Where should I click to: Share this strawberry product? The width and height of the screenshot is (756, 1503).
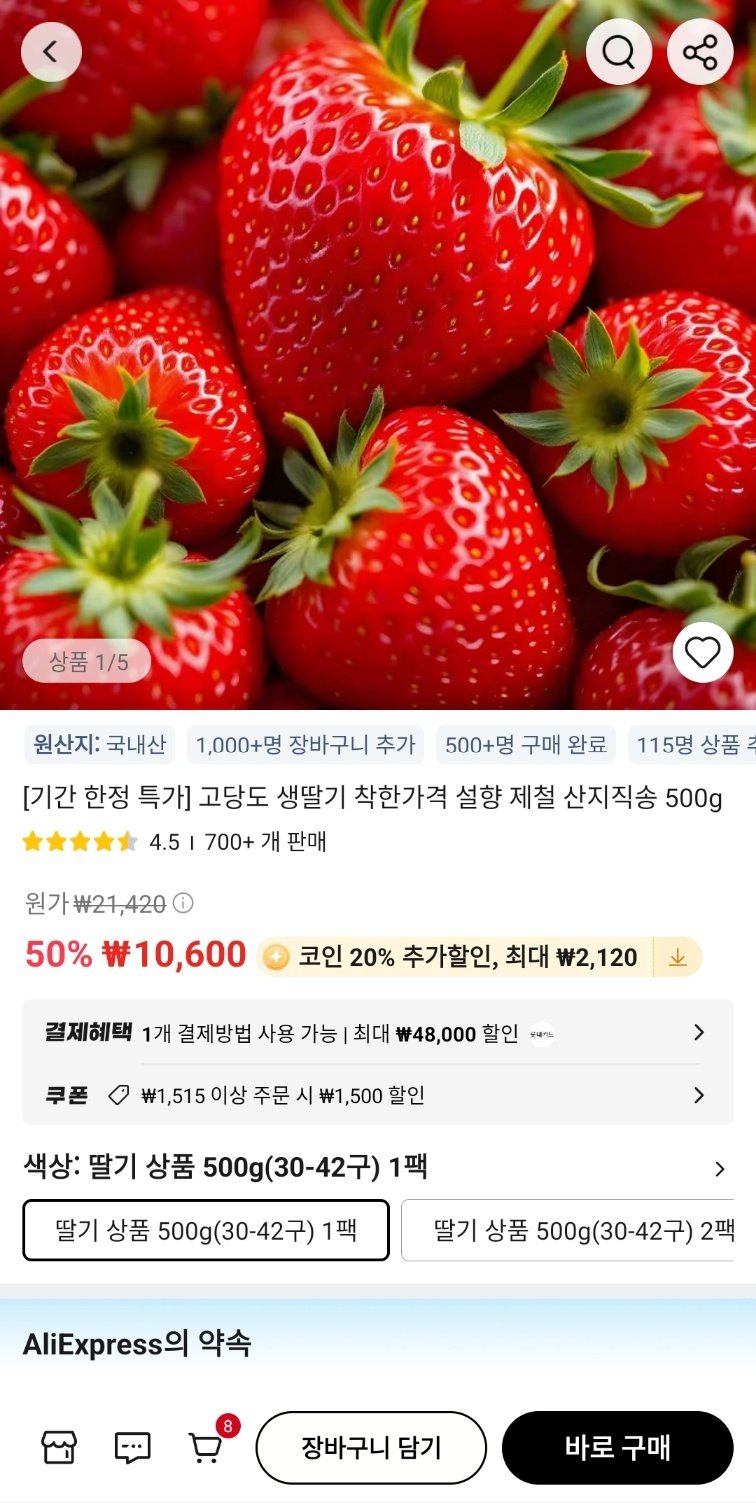click(700, 51)
